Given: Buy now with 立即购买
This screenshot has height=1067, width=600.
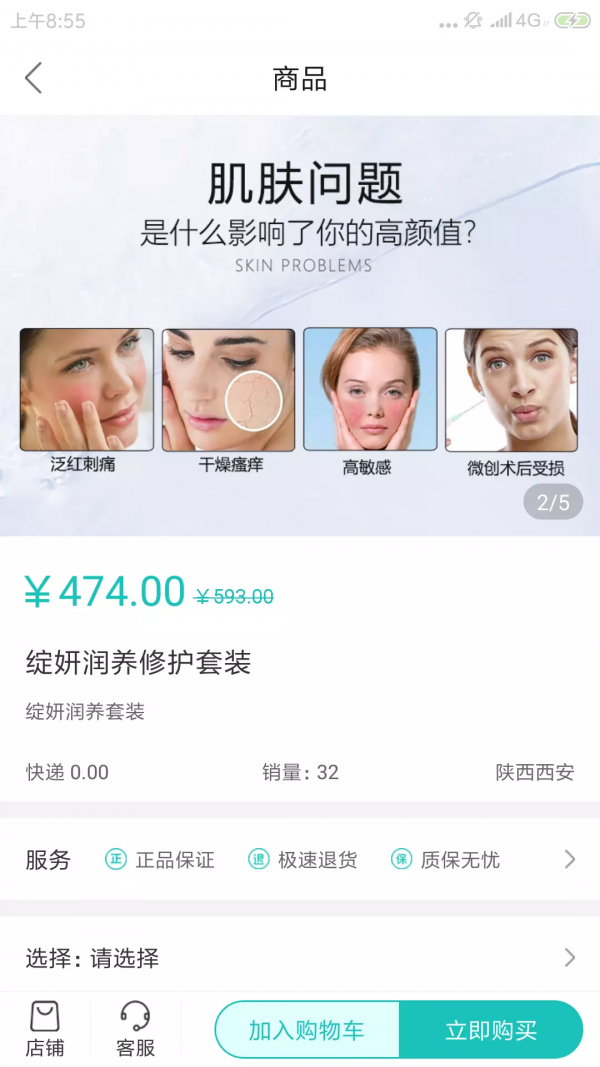Looking at the screenshot, I should pyautogui.click(x=491, y=1030).
